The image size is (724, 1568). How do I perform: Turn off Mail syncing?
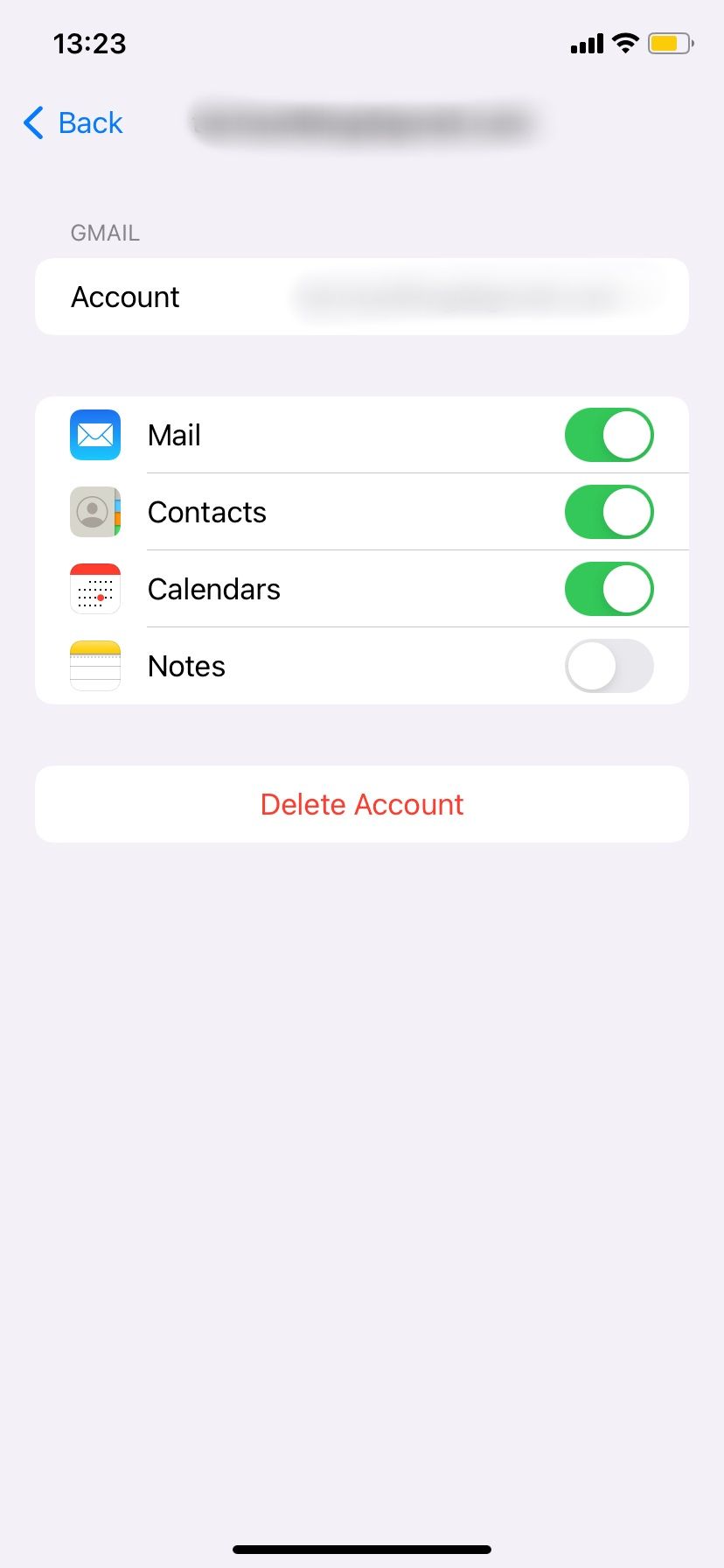pos(609,435)
